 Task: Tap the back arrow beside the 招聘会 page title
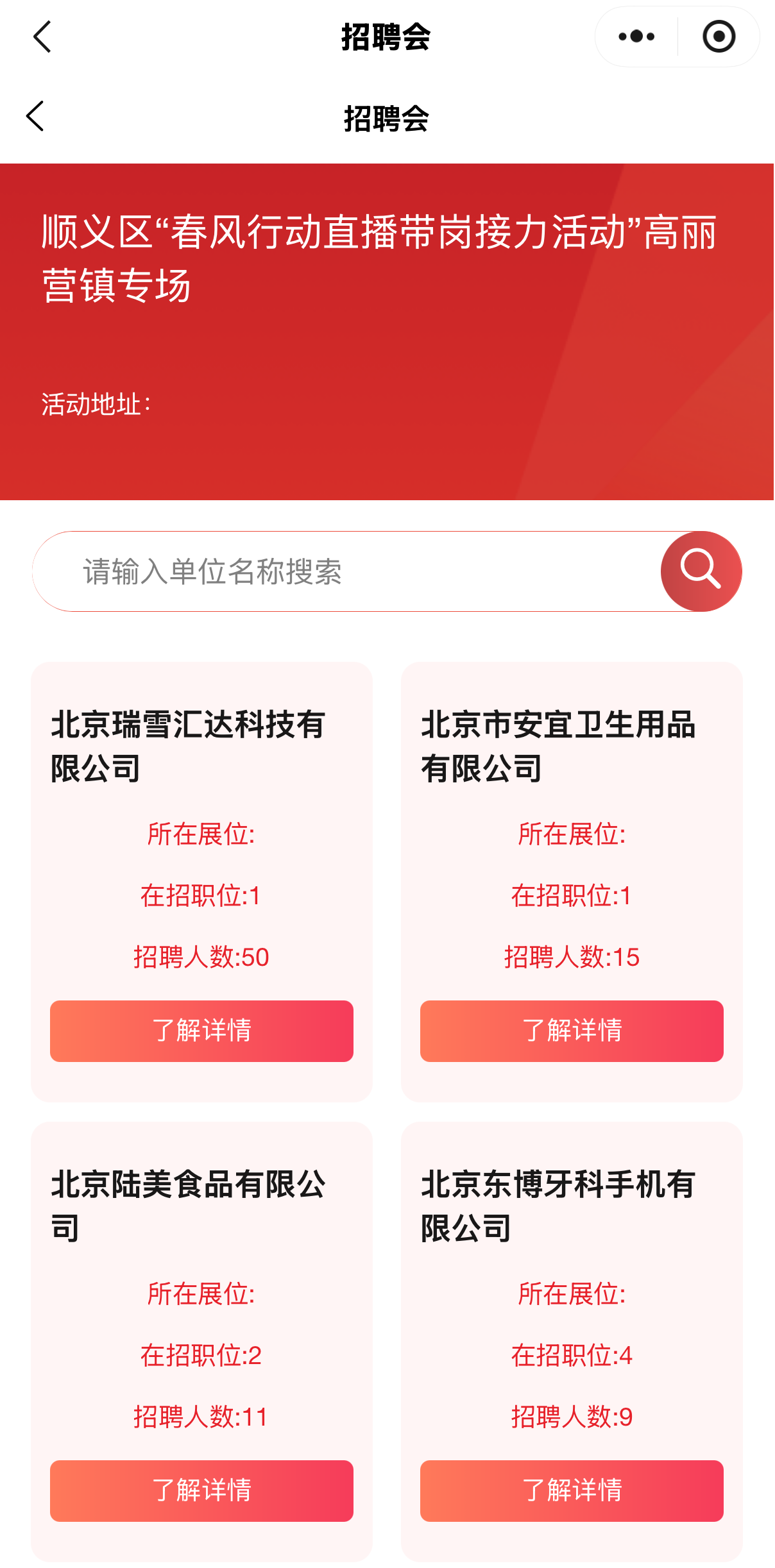pyautogui.click(x=36, y=116)
